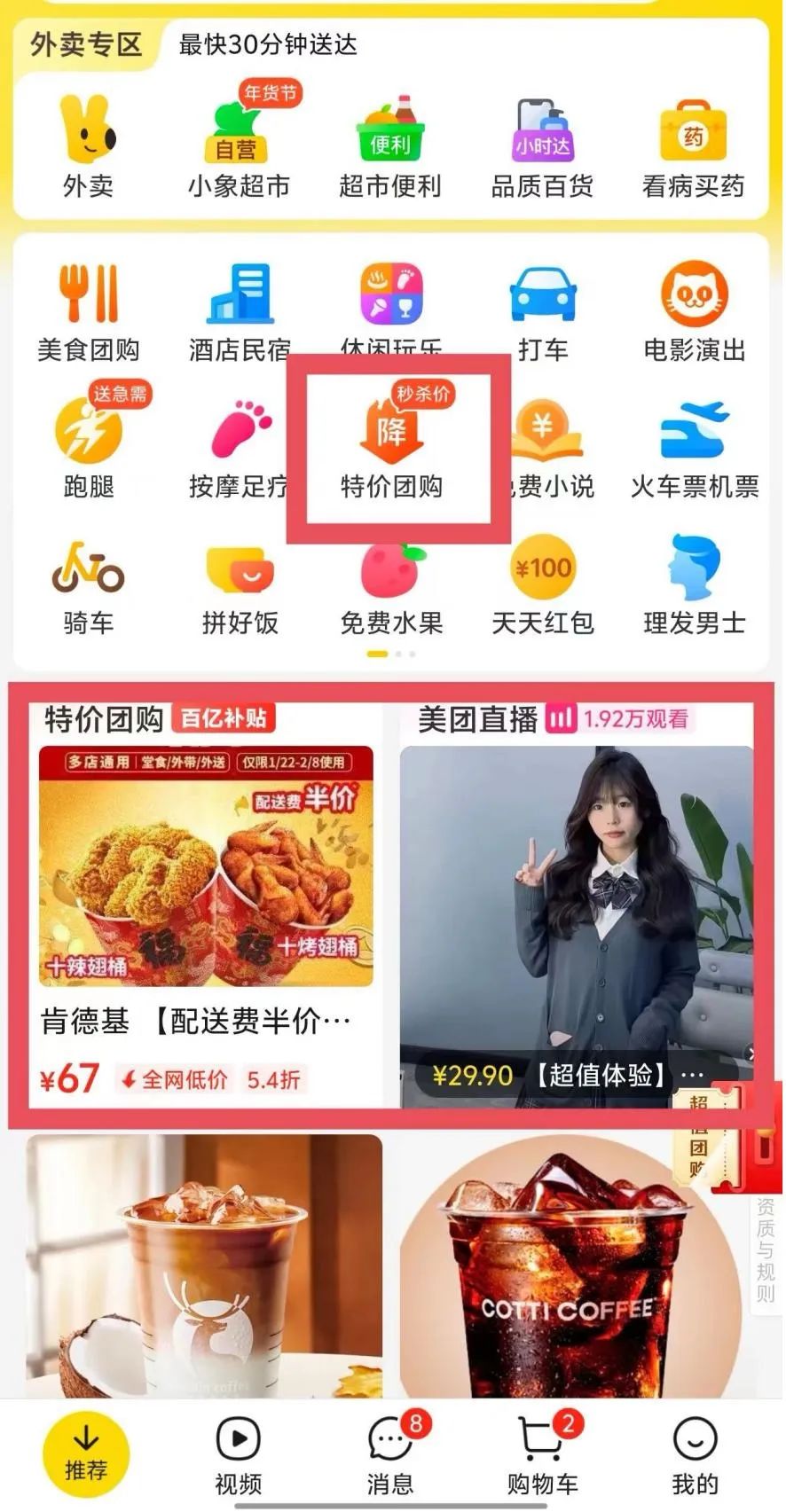Open 小象超市 supermarket
The height and width of the screenshot is (1512, 786).
239,147
